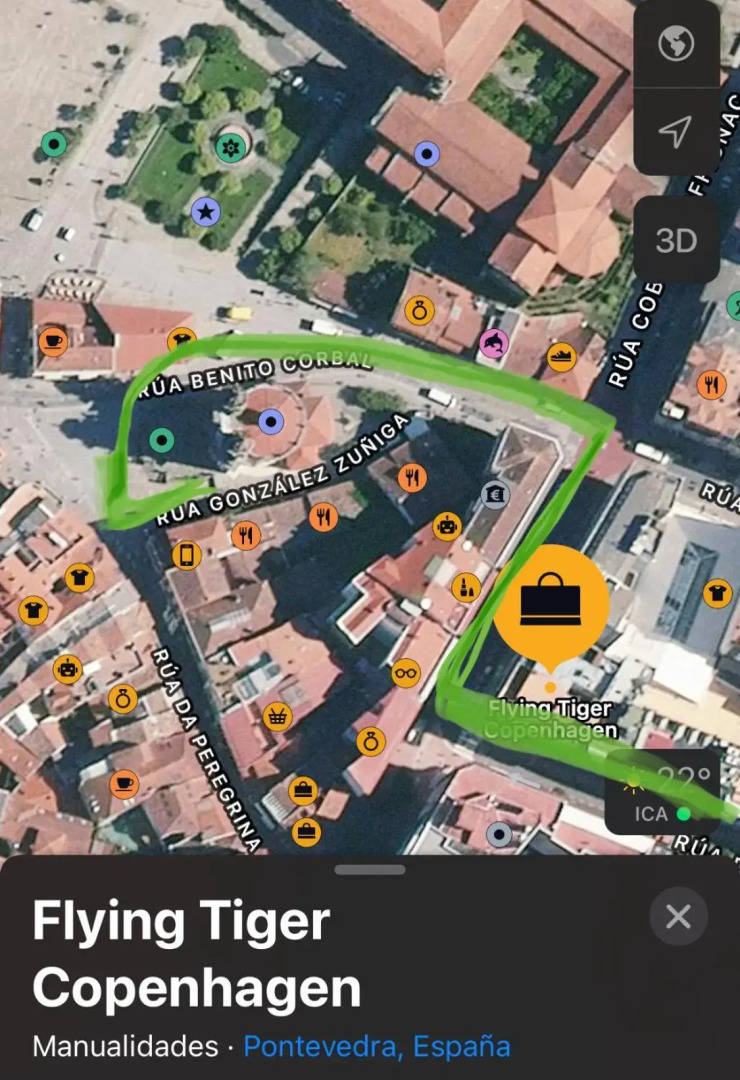Image resolution: width=740 pixels, height=1080 pixels.
Task: Select the optician glasses marker
Action: (x=406, y=672)
